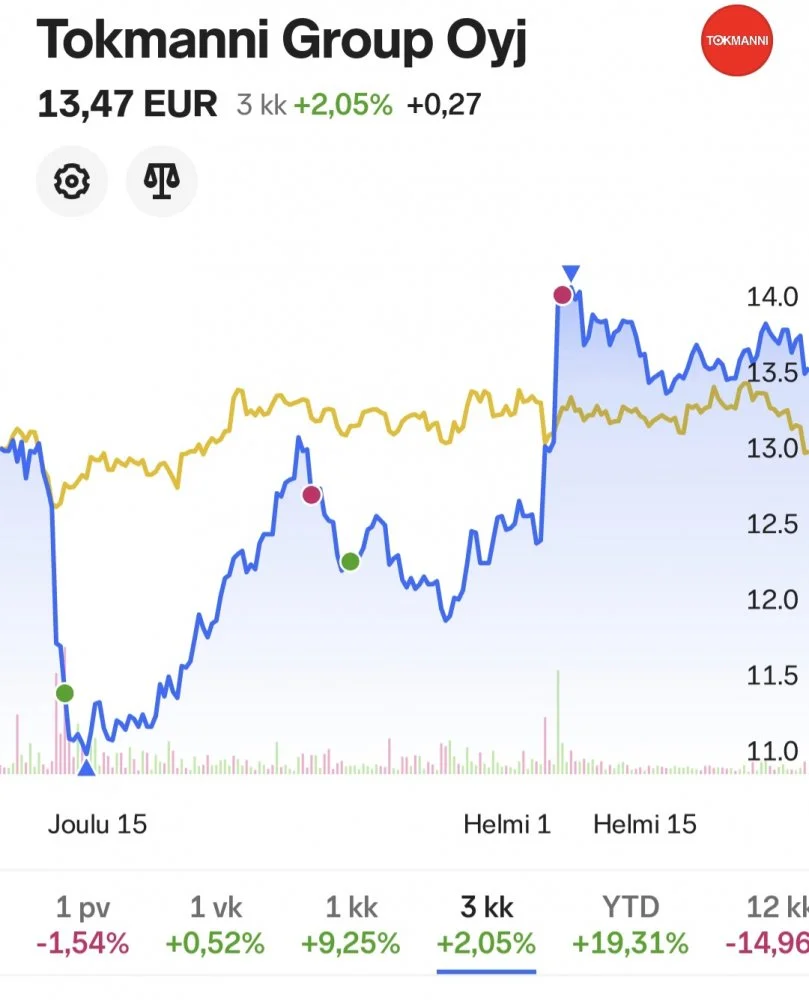Click the comparison scales icon
Image resolution: width=809 pixels, height=1000 pixels.
pyautogui.click(x=162, y=181)
